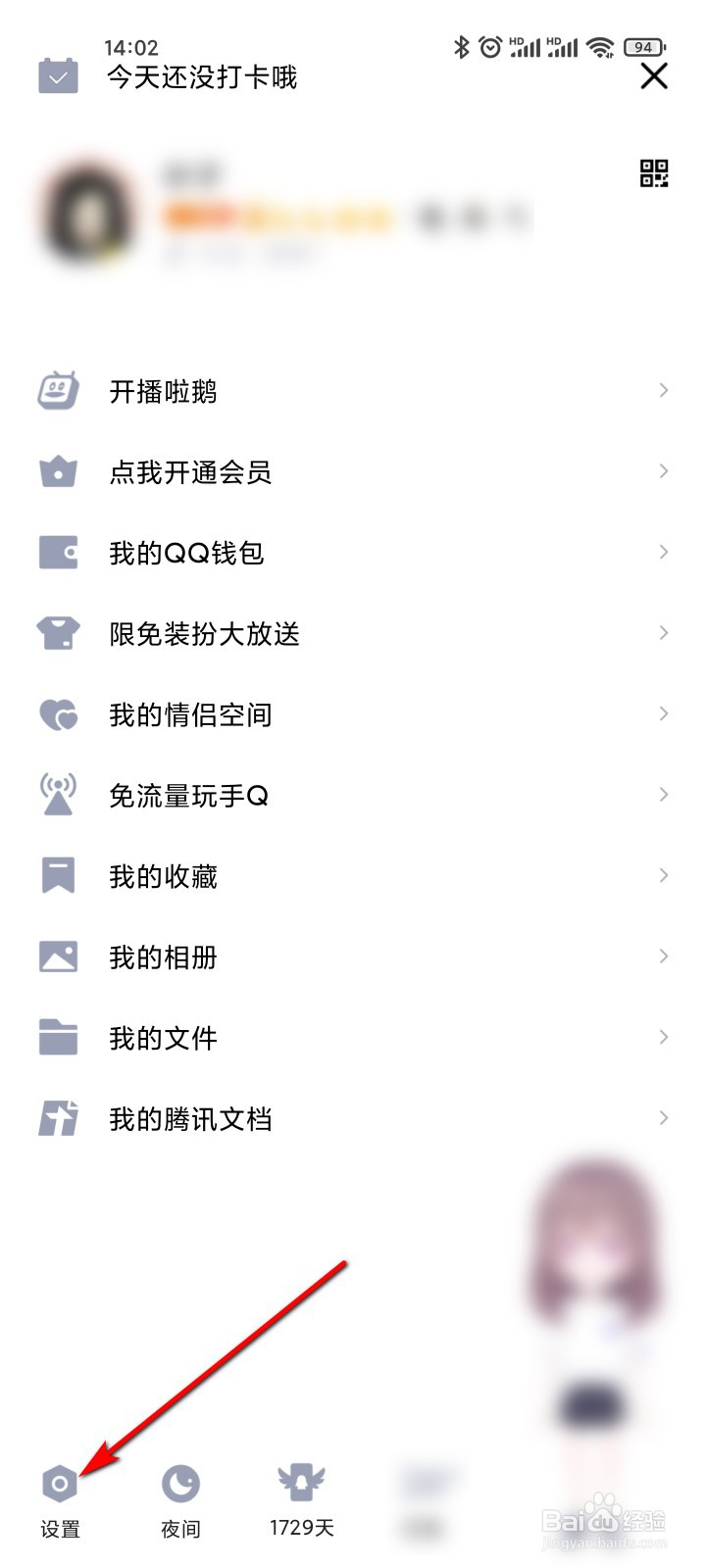This screenshot has height=1568, width=706.
Task: Click the shirt icon for 限免装扮大放送
Action: tap(59, 633)
